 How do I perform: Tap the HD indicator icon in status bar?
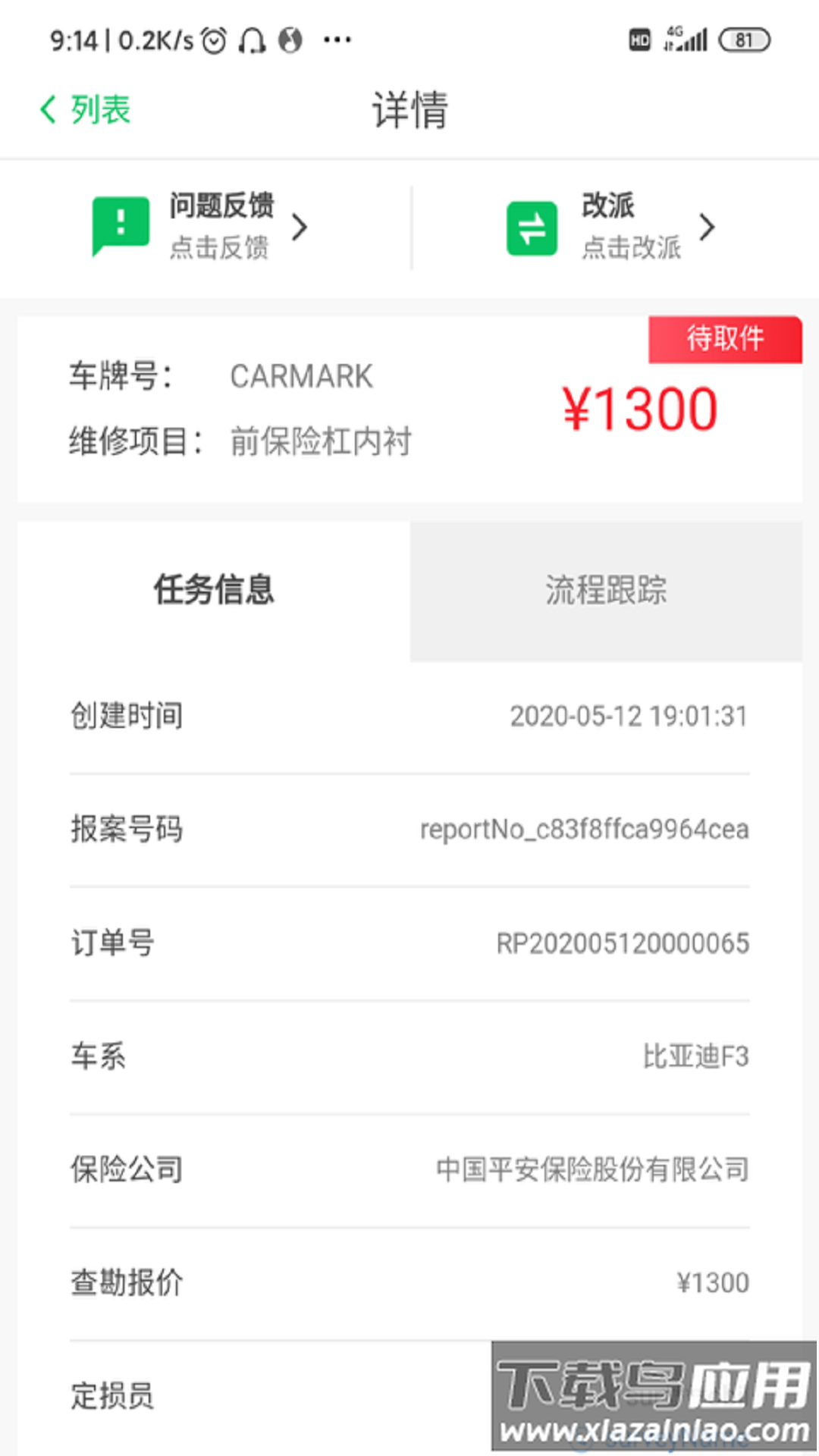pyautogui.click(x=639, y=38)
